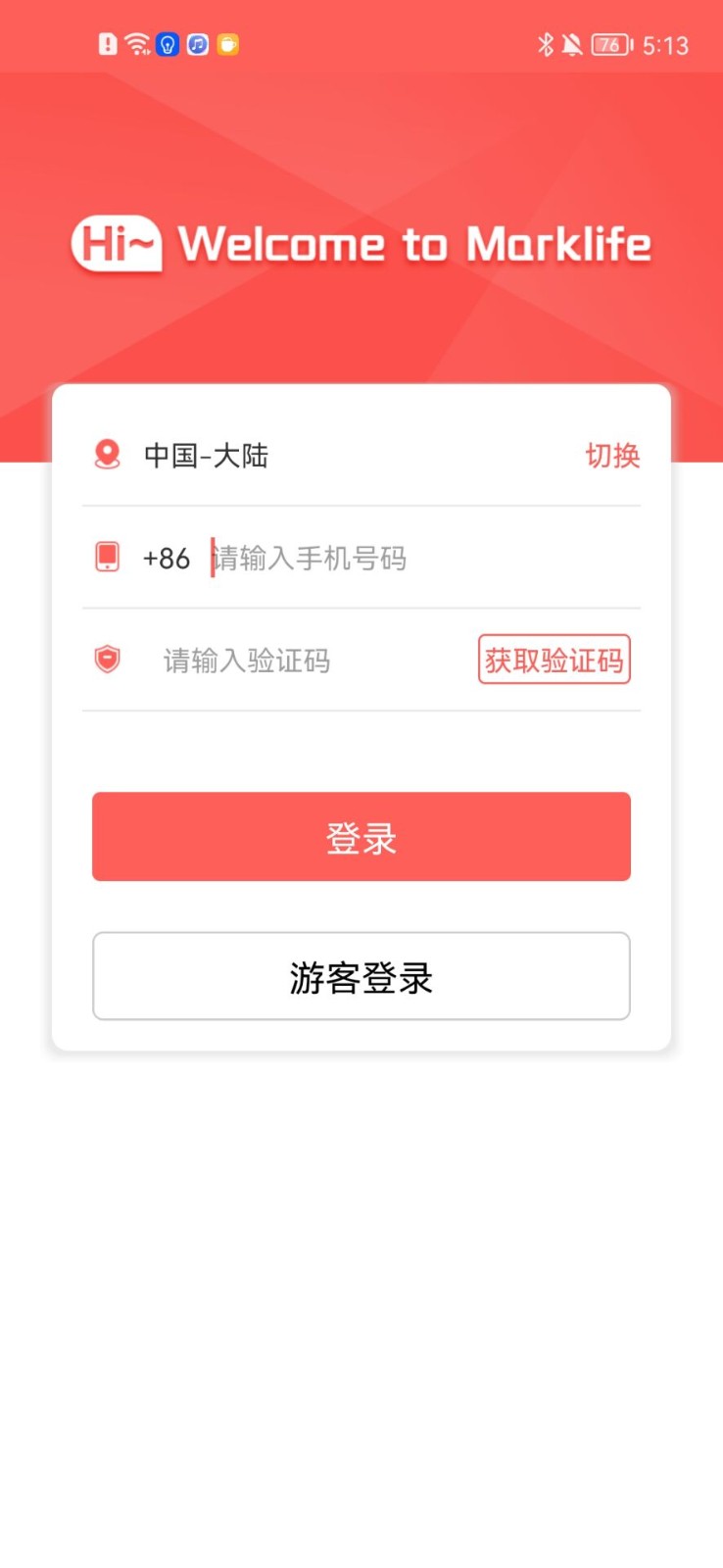Click the battery indicator showing 76
Viewport: 723px width, 1568px height.
(608, 43)
